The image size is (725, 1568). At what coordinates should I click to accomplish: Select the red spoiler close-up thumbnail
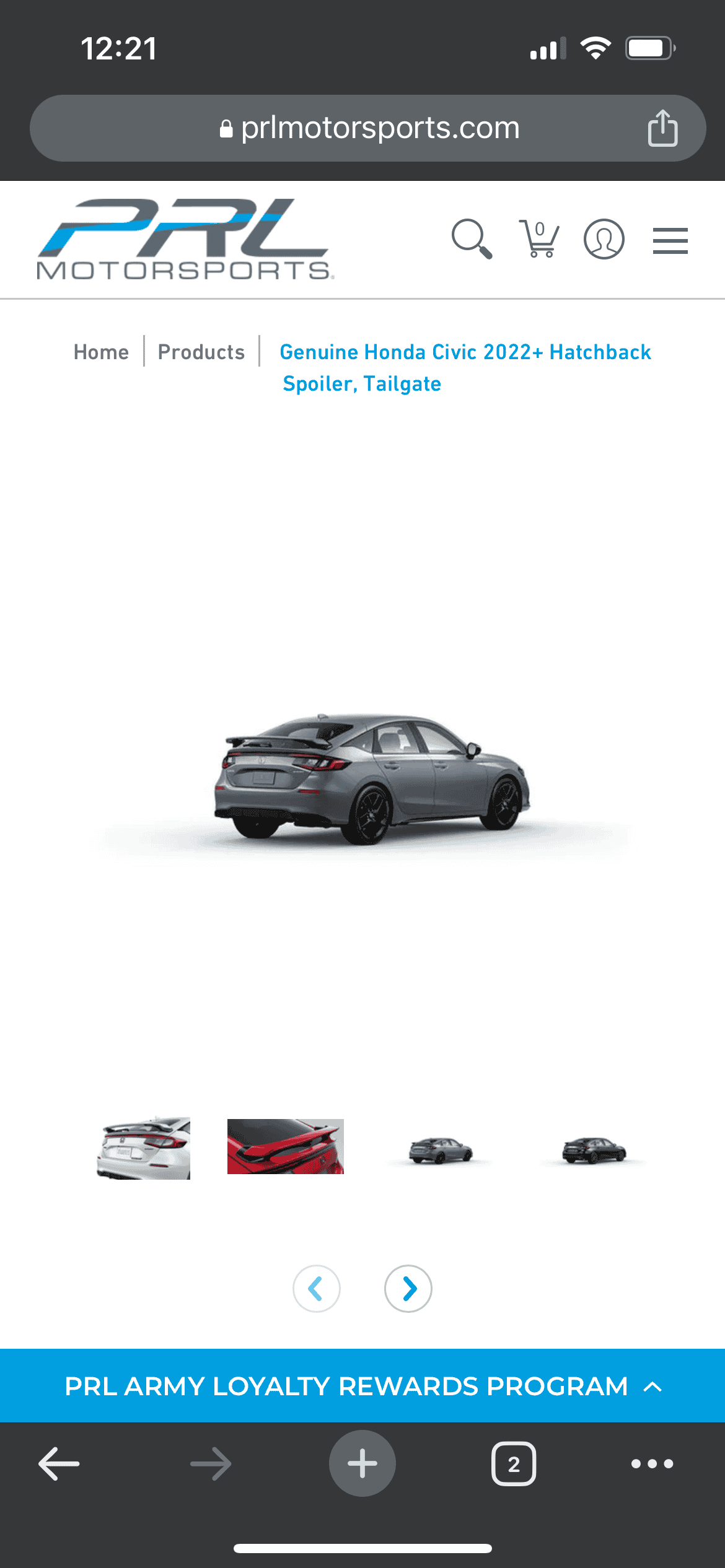tap(285, 1146)
